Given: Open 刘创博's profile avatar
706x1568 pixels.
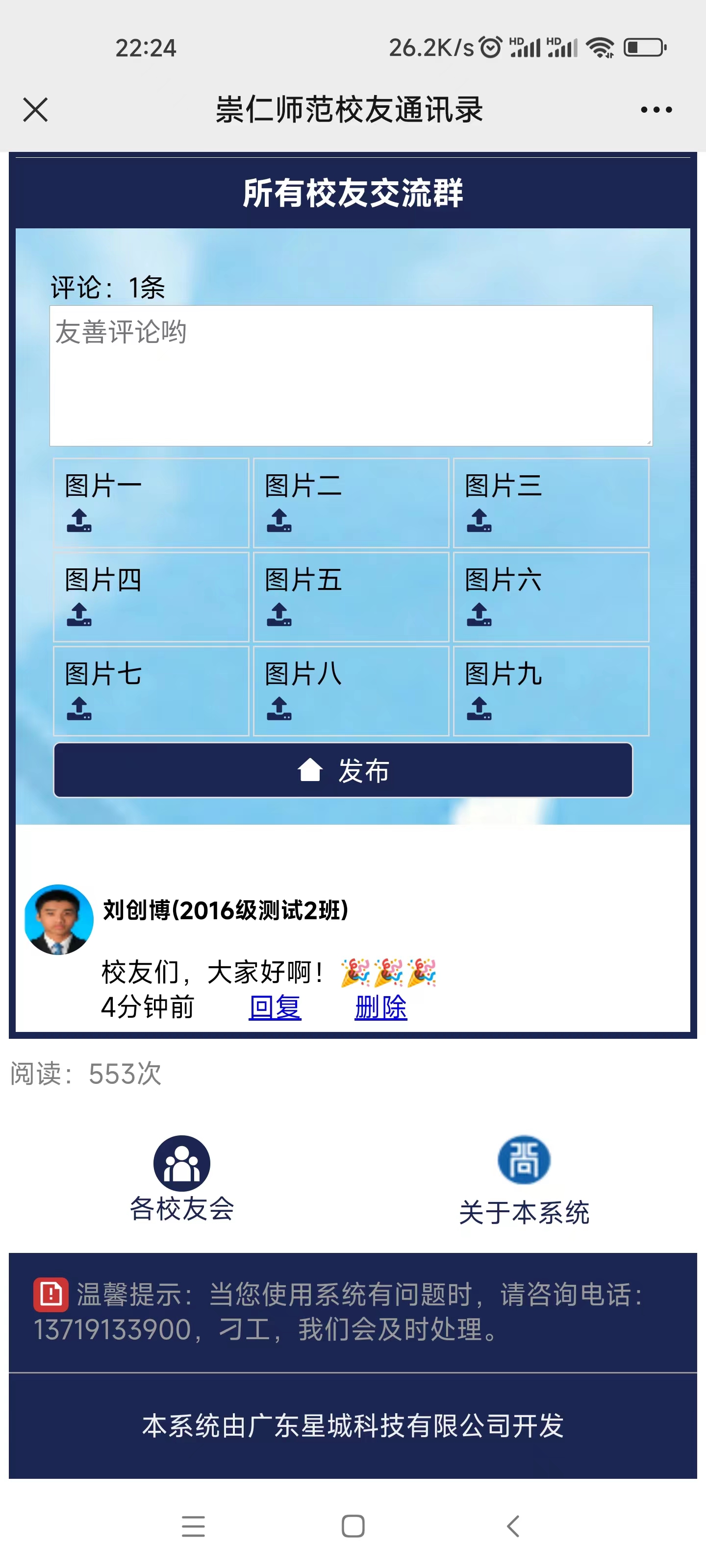Looking at the screenshot, I should coord(58,919).
